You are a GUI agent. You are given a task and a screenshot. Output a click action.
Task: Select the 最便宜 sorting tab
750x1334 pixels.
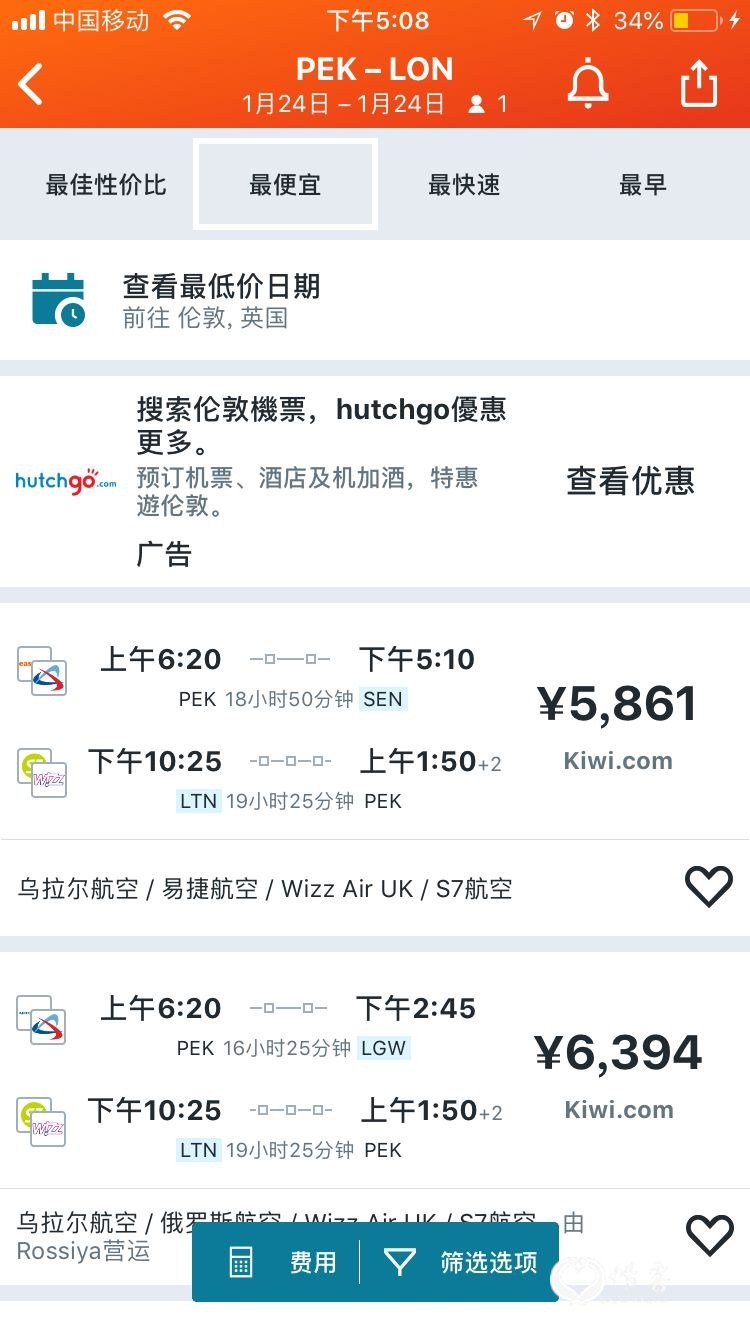pos(285,185)
